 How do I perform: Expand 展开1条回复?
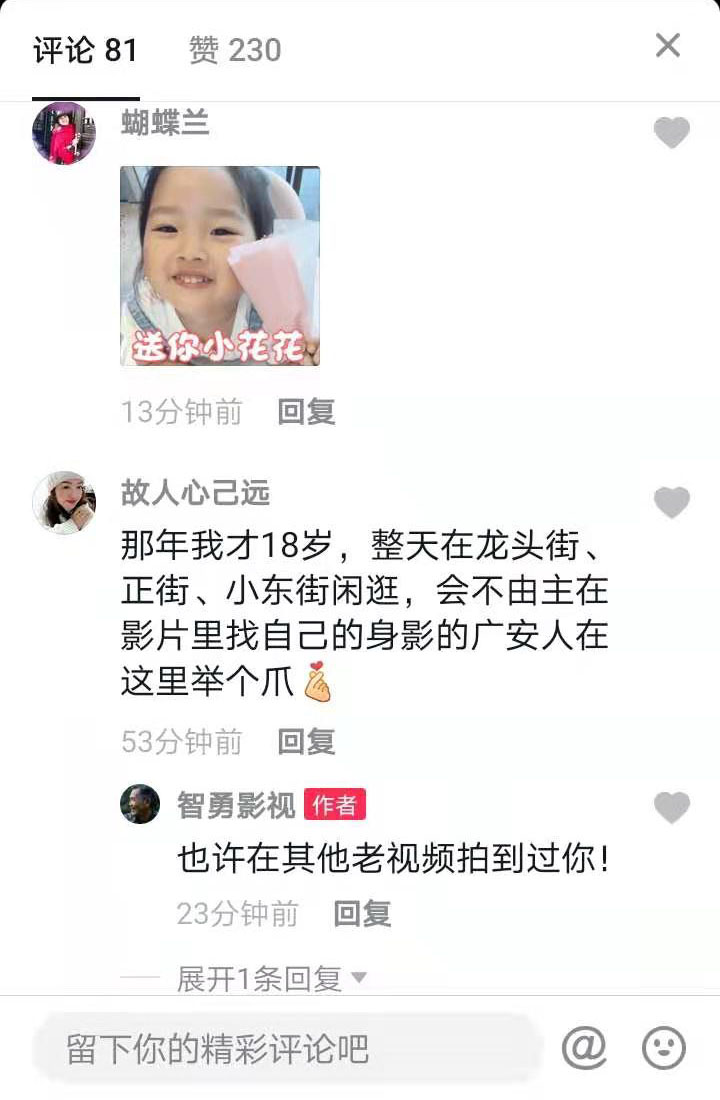coord(271,979)
